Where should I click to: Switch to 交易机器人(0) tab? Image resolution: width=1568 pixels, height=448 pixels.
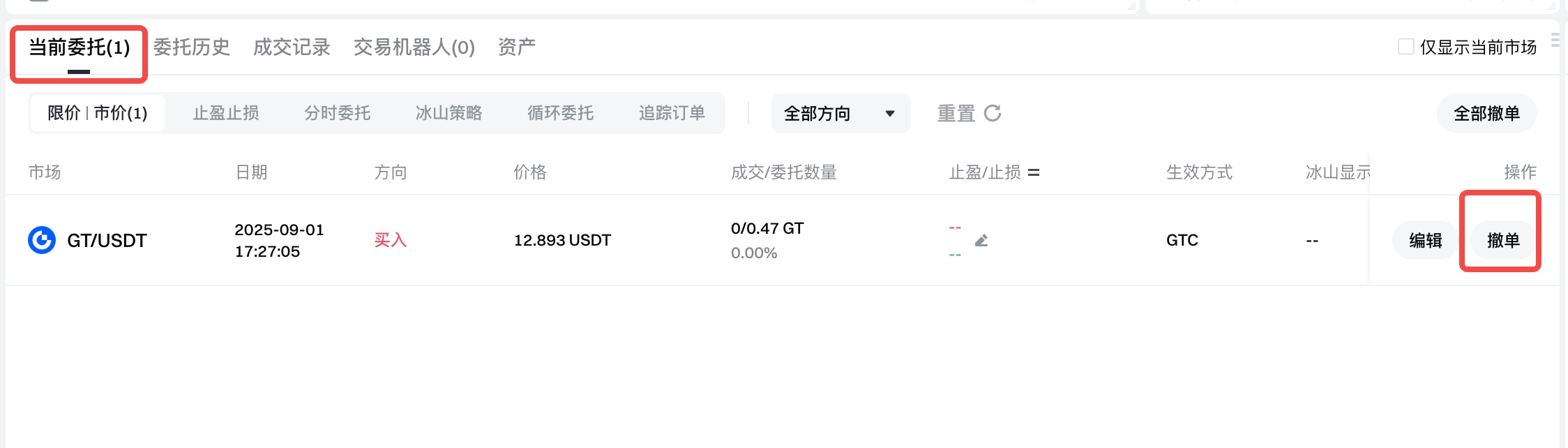click(414, 47)
